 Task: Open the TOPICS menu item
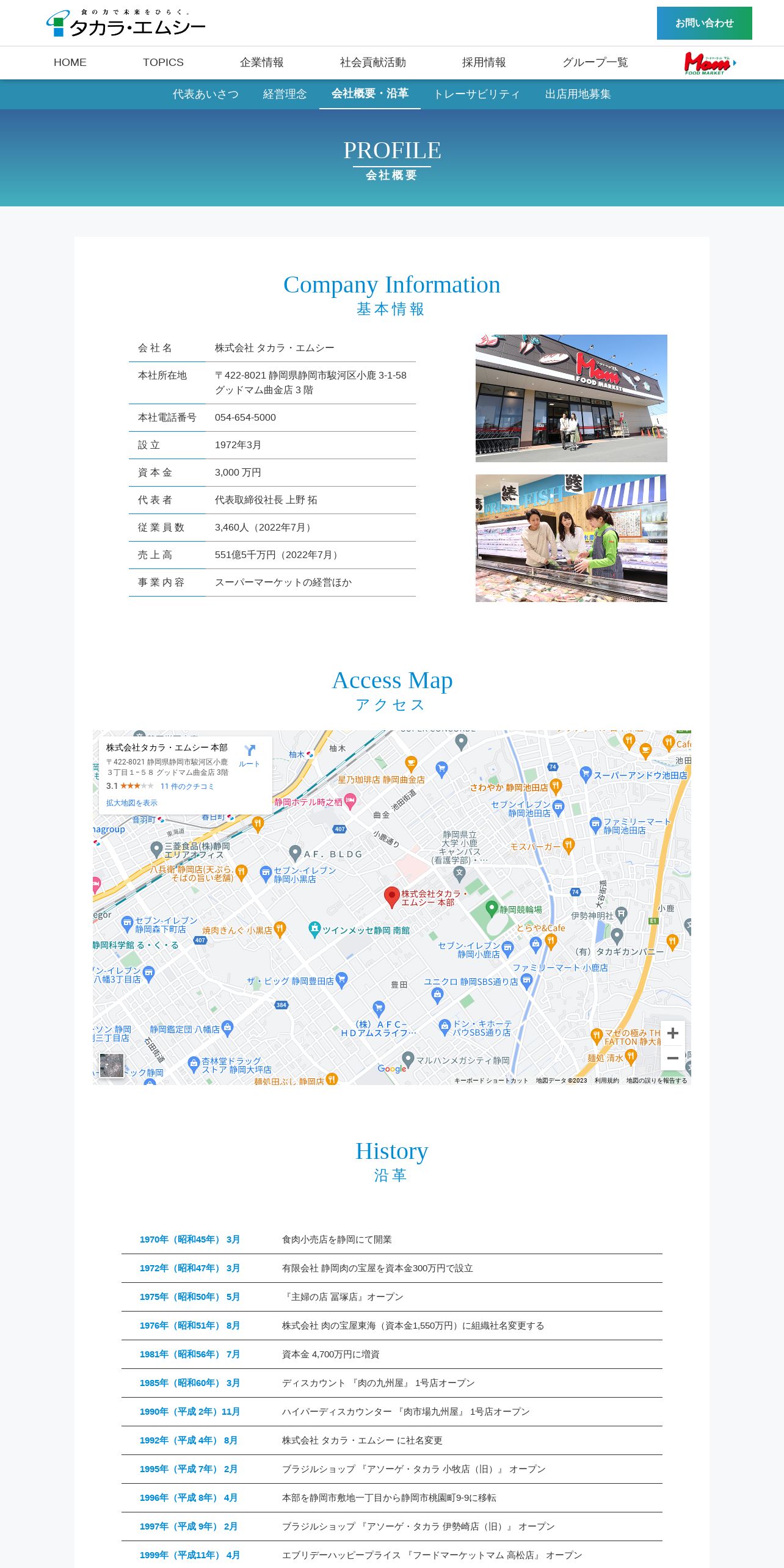tap(163, 62)
